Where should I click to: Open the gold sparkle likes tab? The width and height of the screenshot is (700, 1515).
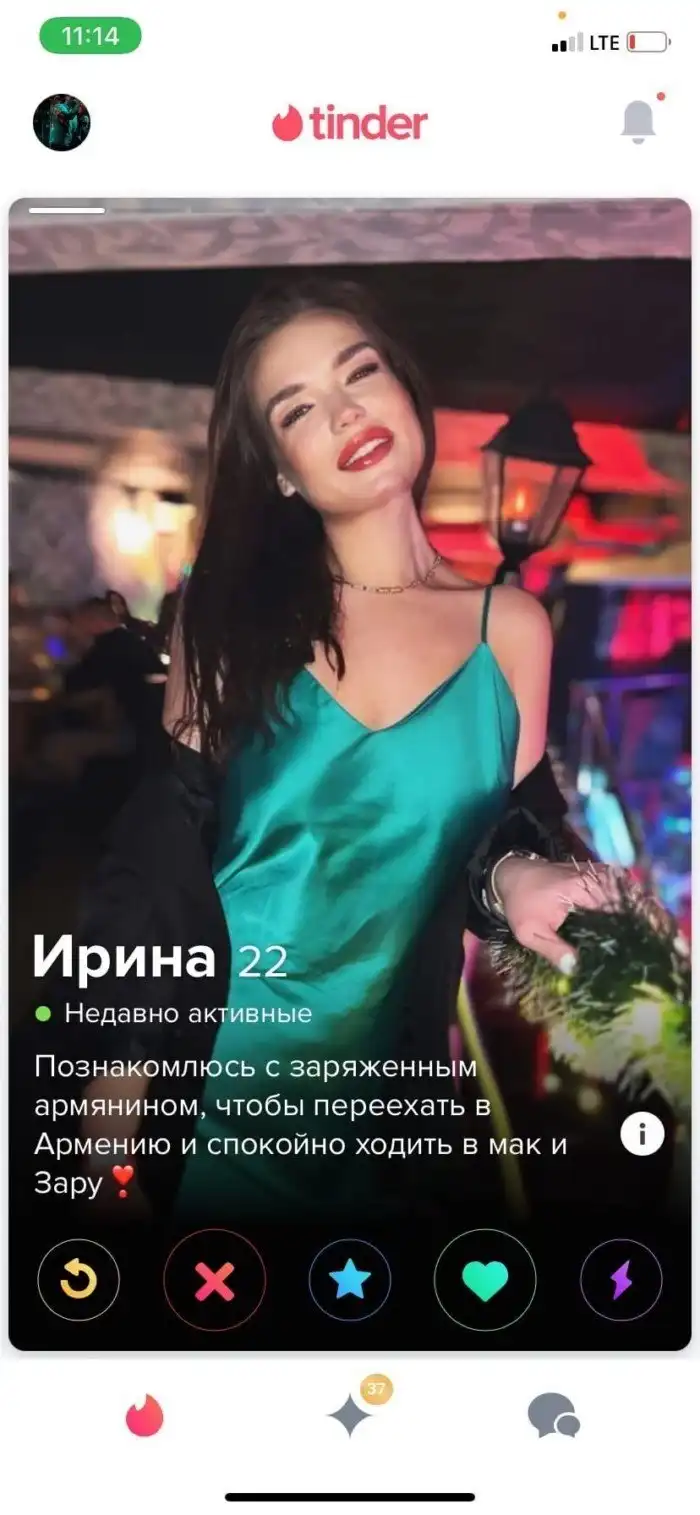point(351,1416)
